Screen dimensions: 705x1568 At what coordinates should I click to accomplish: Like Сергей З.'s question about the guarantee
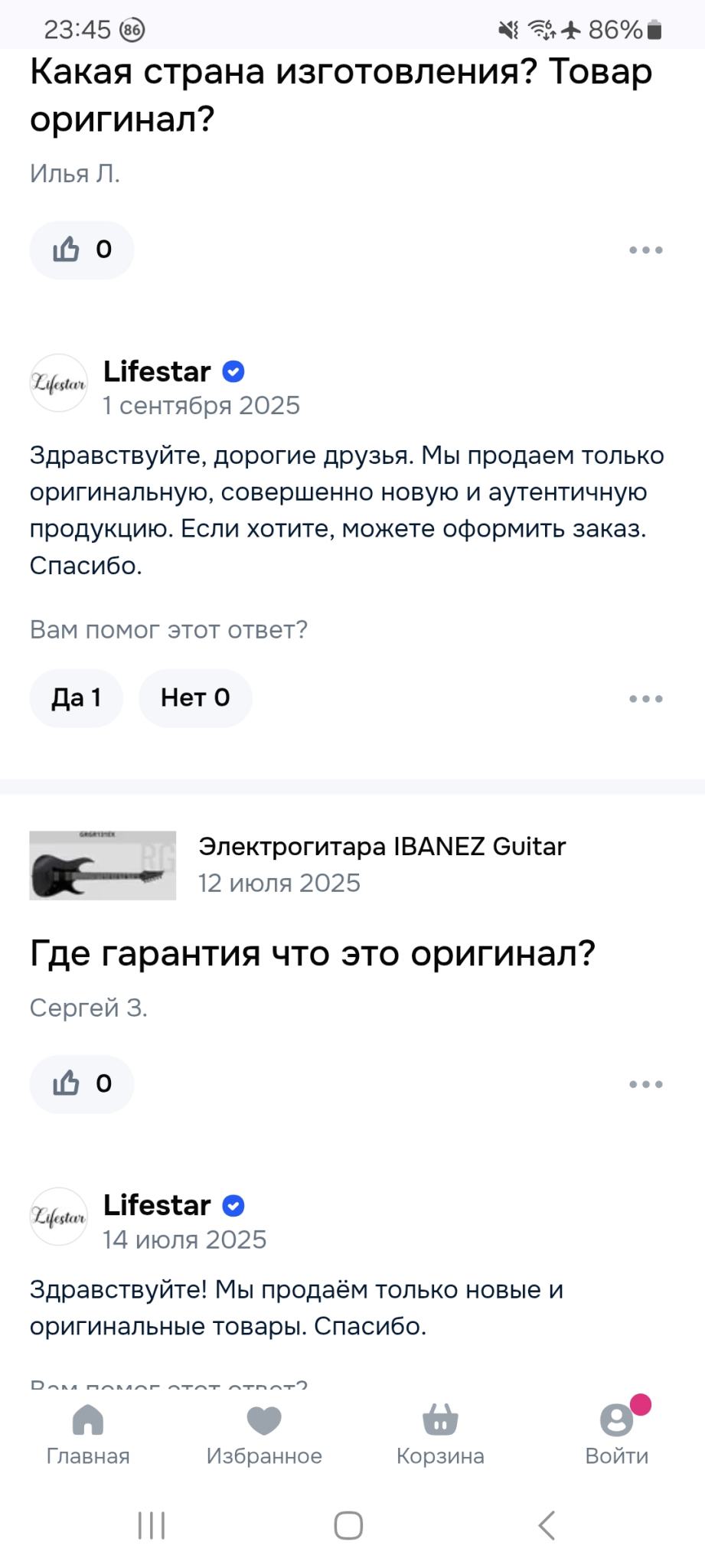coord(81,1083)
